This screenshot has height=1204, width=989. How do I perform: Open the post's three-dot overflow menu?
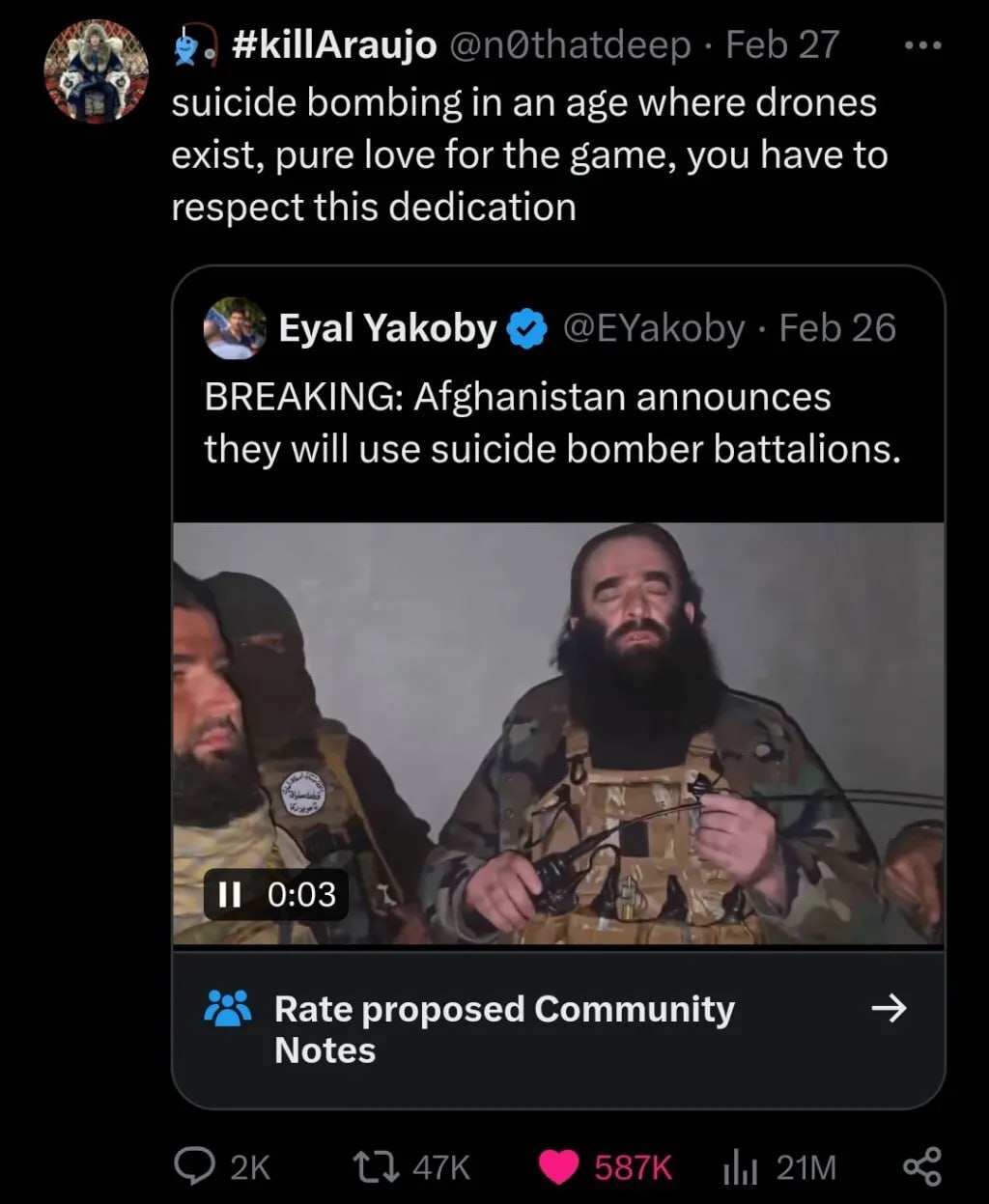click(920, 46)
